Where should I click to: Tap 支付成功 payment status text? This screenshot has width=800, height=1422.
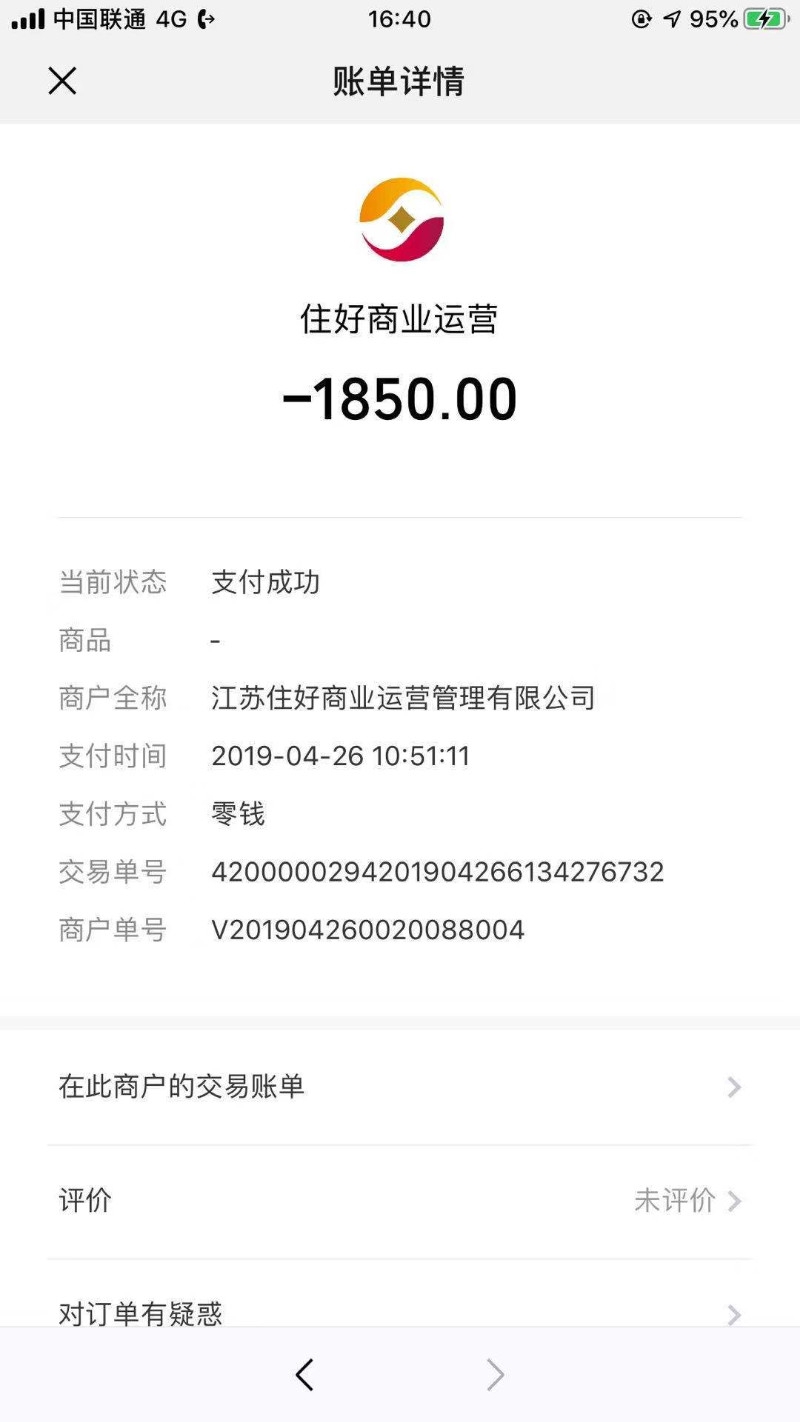point(264,583)
